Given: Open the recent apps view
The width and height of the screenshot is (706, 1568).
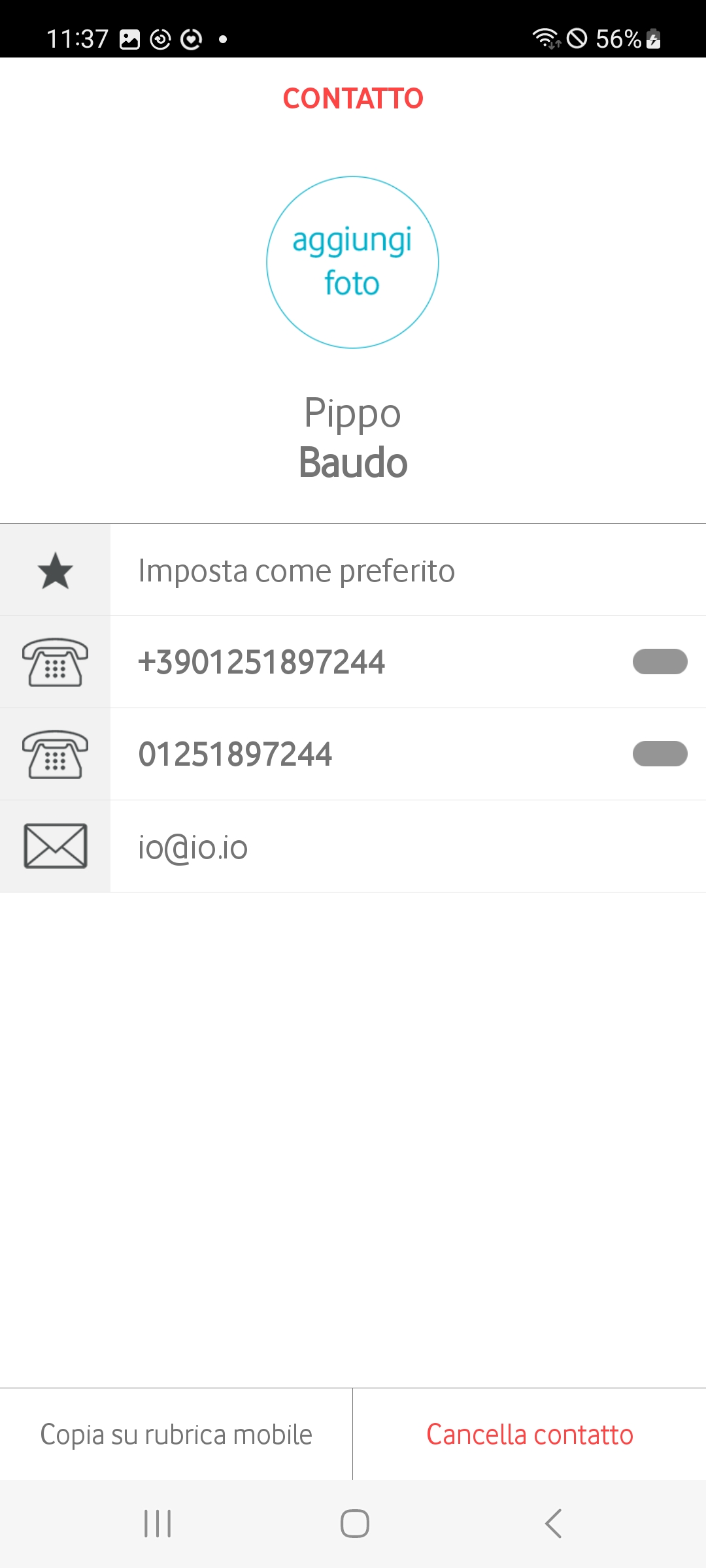Looking at the screenshot, I should point(158,1524).
